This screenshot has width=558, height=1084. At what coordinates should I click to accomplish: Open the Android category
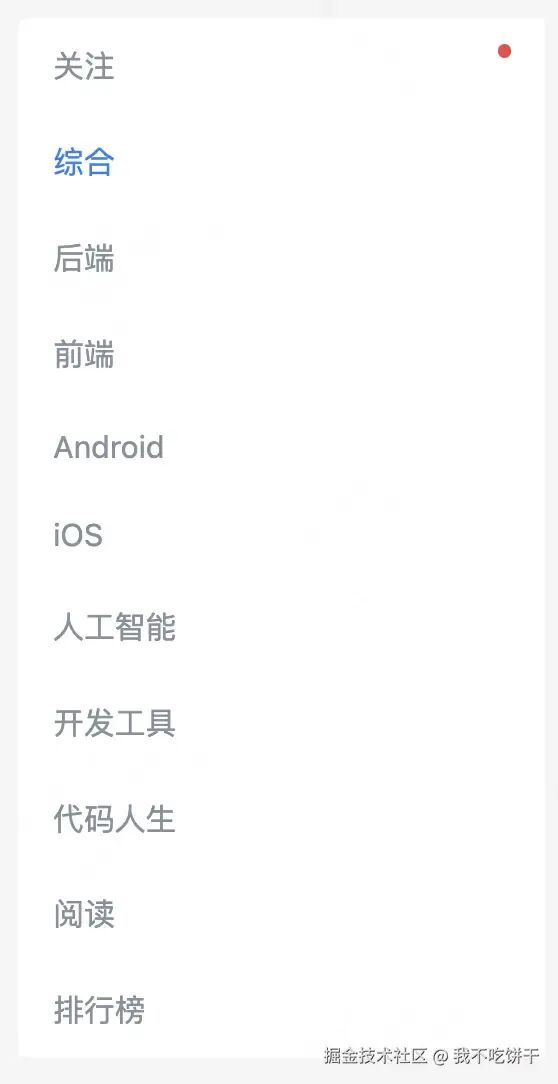pyautogui.click(x=109, y=447)
